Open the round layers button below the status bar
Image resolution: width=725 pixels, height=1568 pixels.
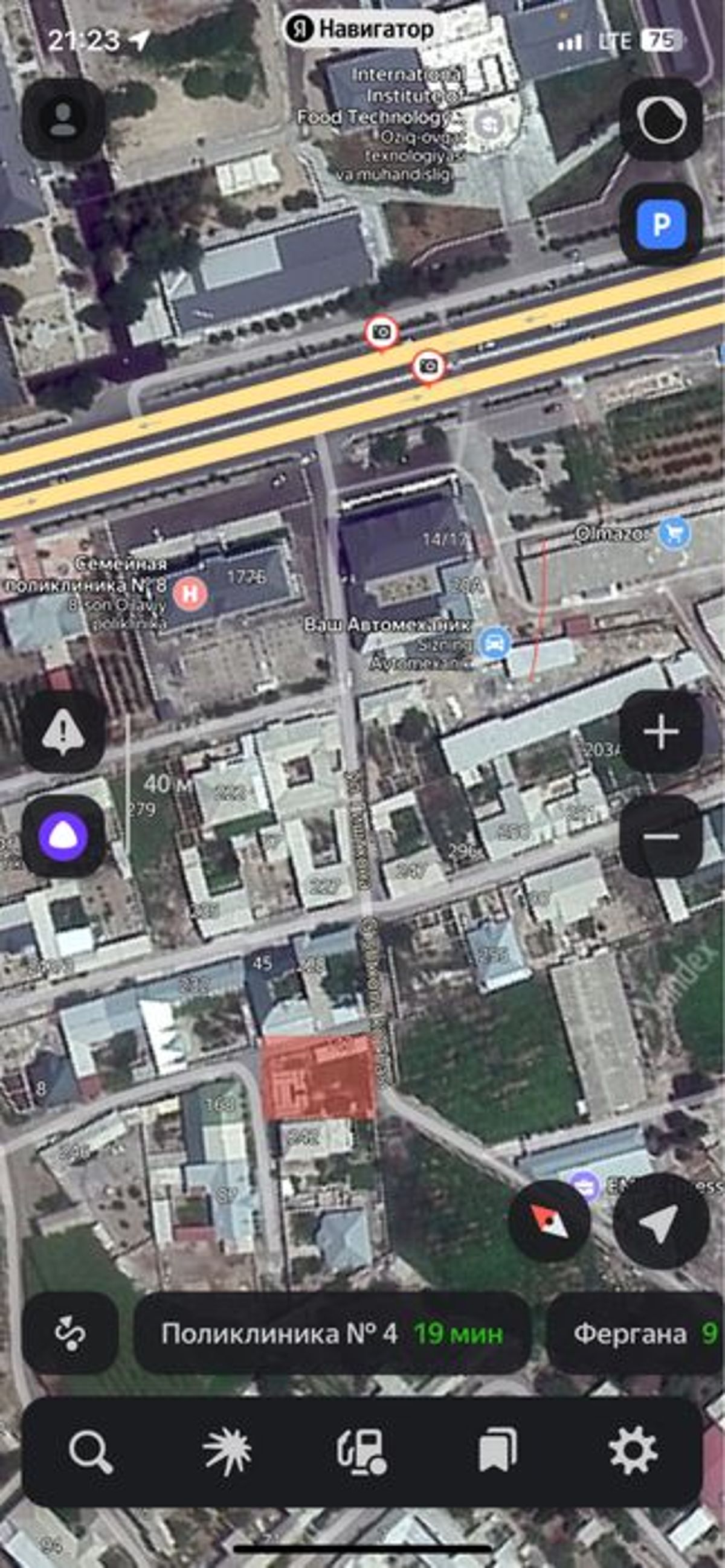[x=660, y=120]
